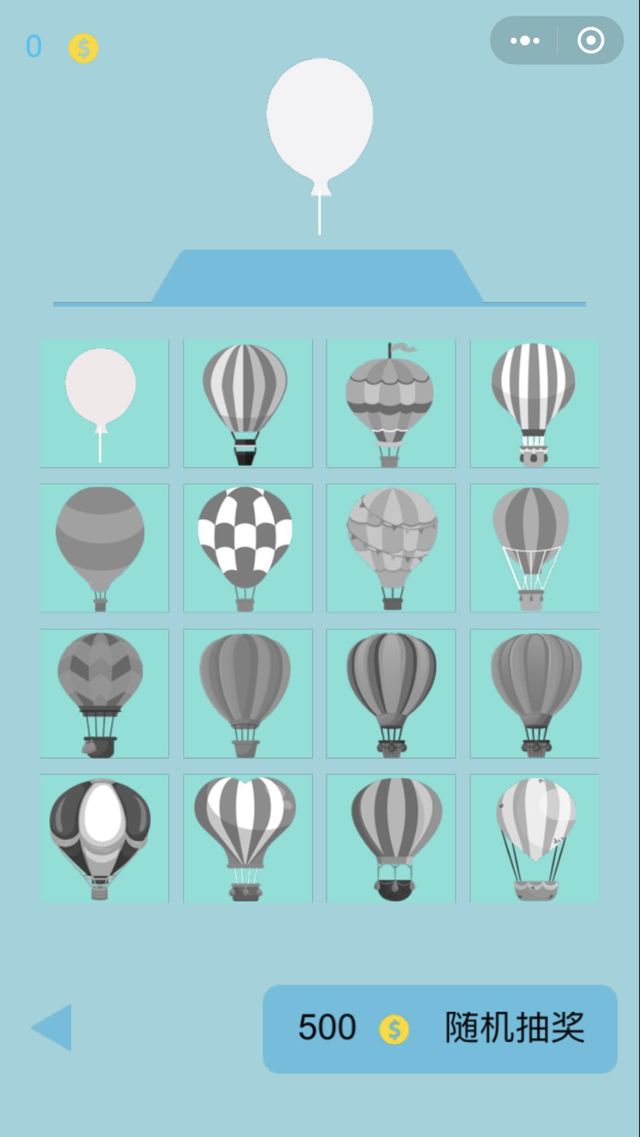Image resolution: width=640 pixels, height=1137 pixels.
Task: Select the plain white balloon skin
Action: pos(104,403)
